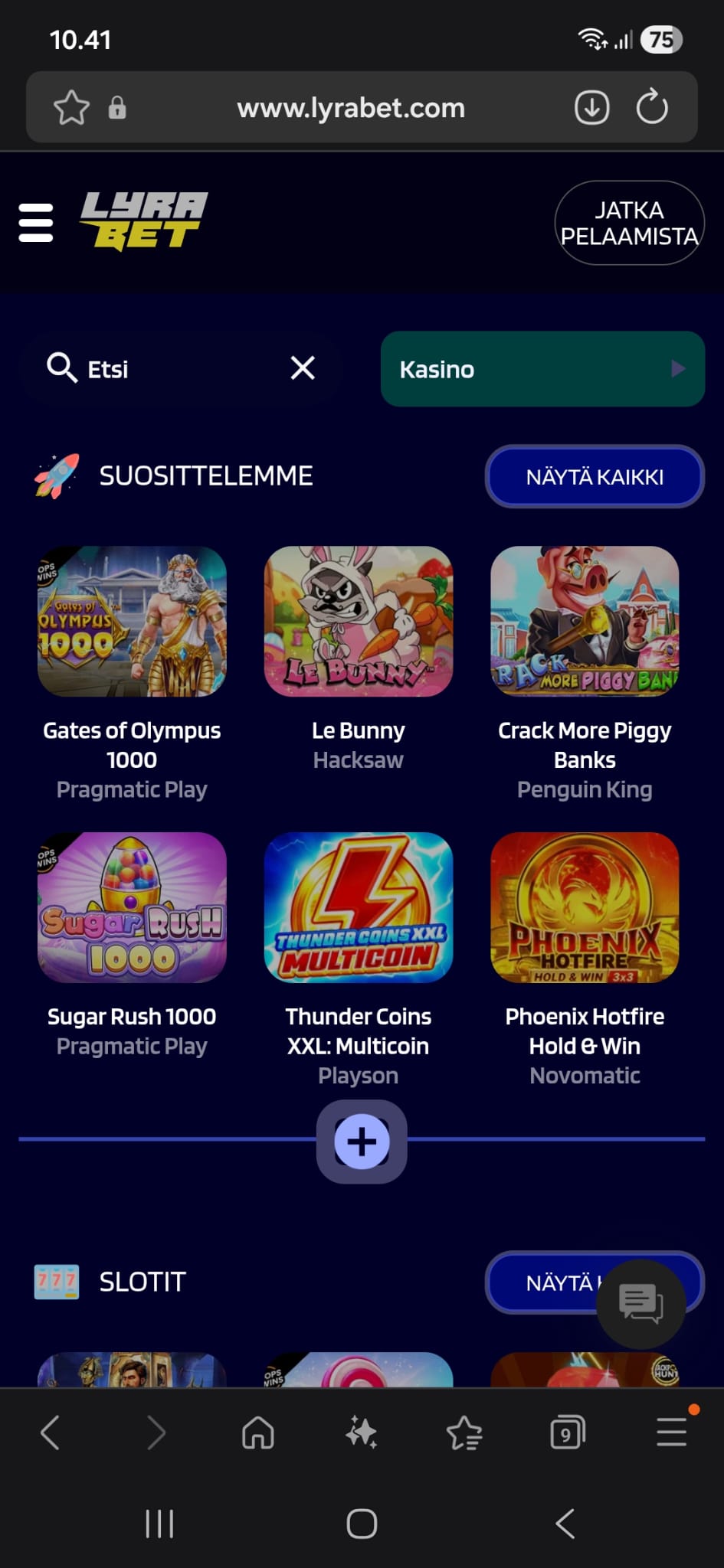The width and height of the screenshot is (724, 1568).
Task: Tap the address bar showing www.lyrabet.com
Action: point(351,107)
